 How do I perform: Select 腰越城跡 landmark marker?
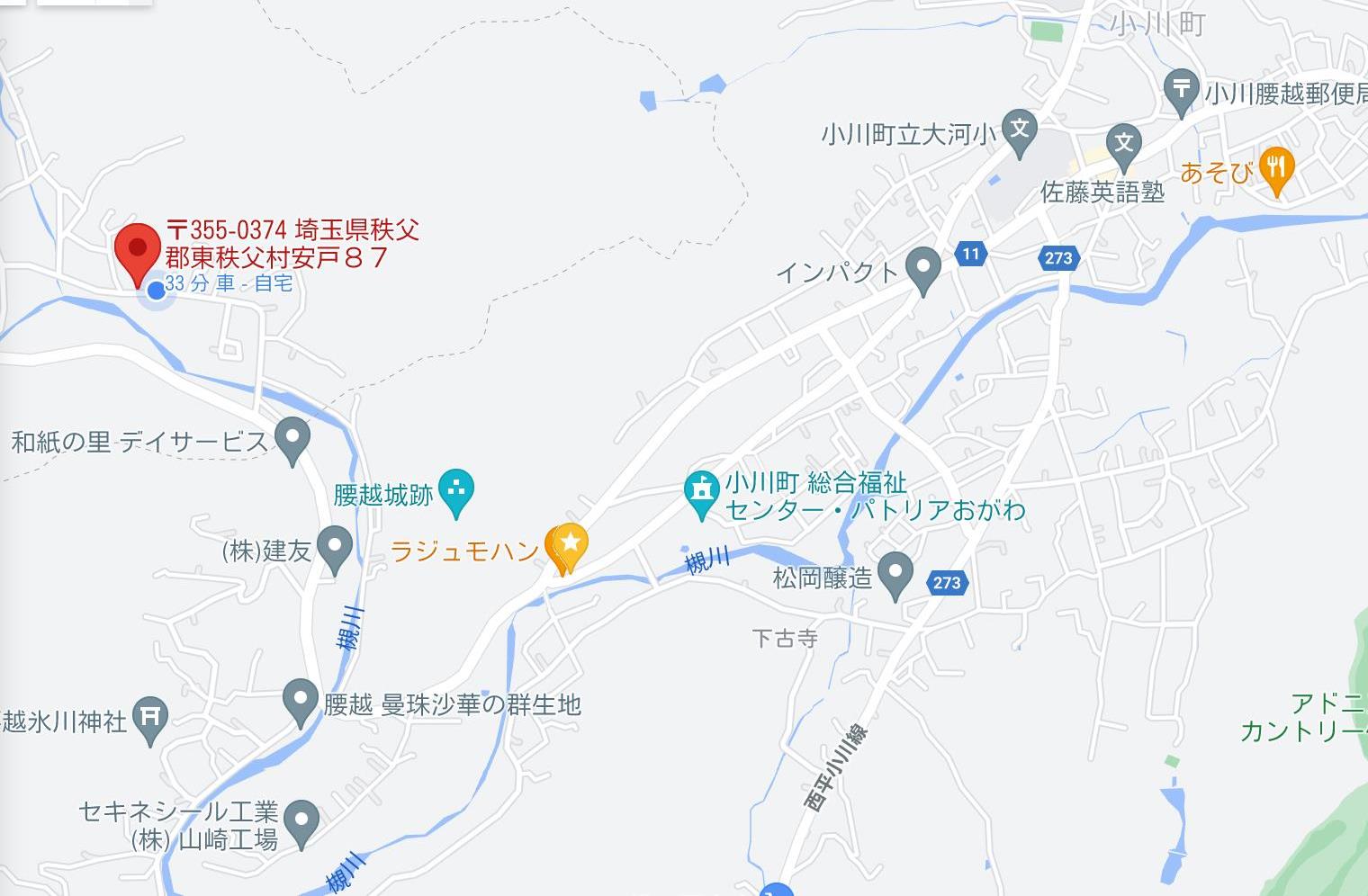tap(456, 490)
